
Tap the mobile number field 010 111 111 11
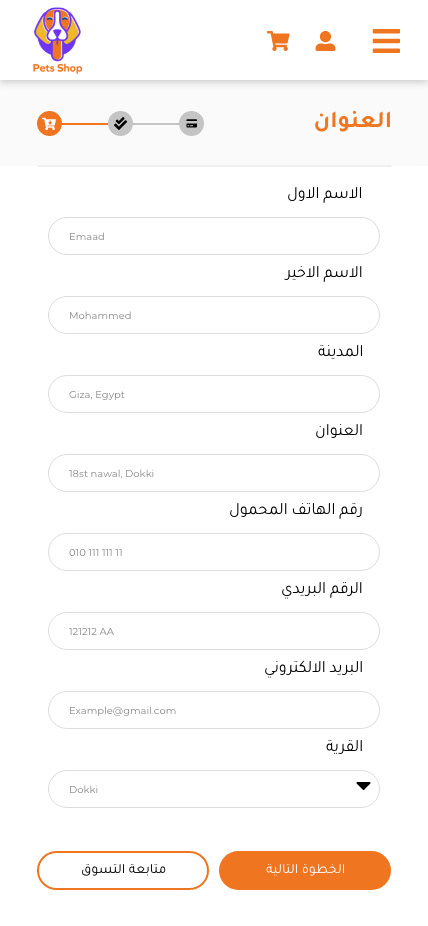(214, 552)
